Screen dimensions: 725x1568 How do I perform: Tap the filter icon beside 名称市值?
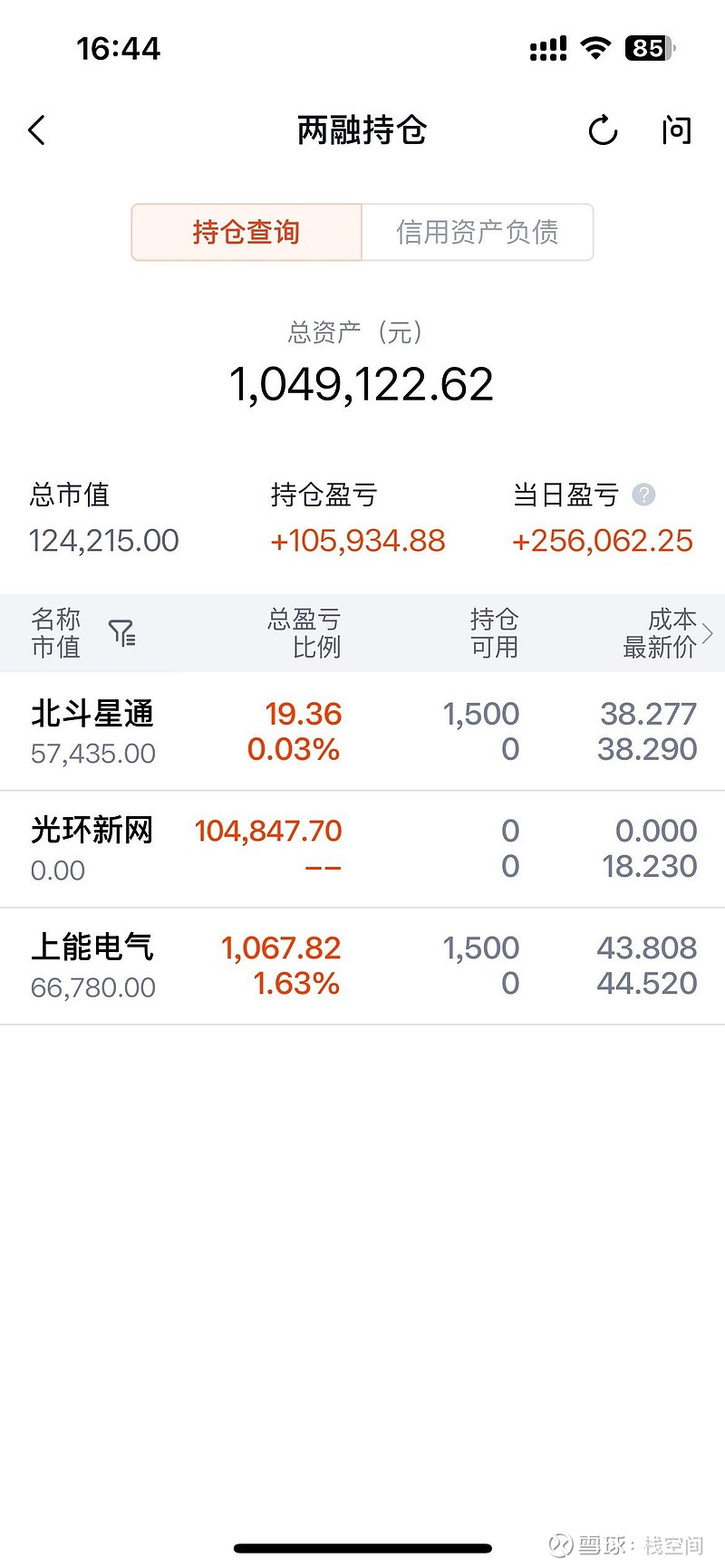(x=121, y=633)
